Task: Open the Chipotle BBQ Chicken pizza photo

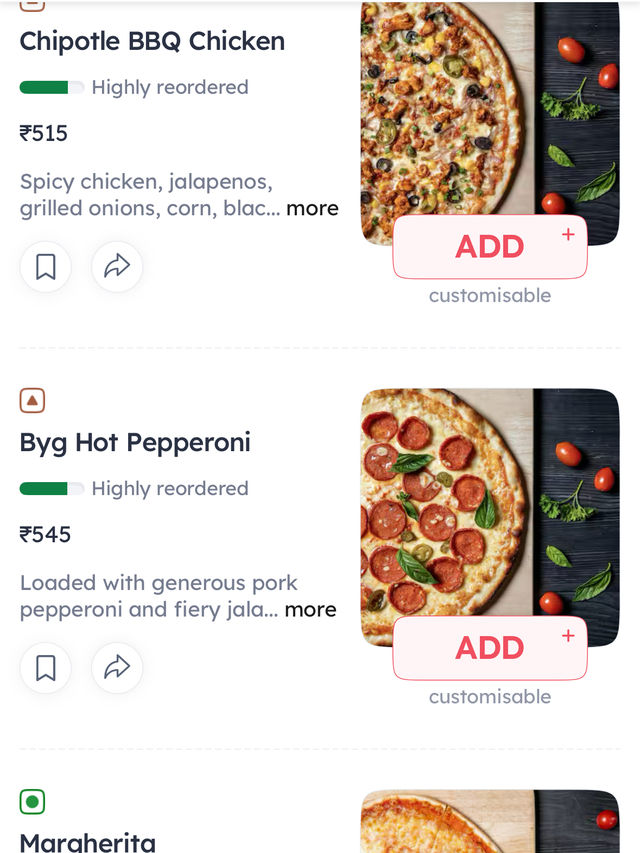Action: click(x=490, y=110)
